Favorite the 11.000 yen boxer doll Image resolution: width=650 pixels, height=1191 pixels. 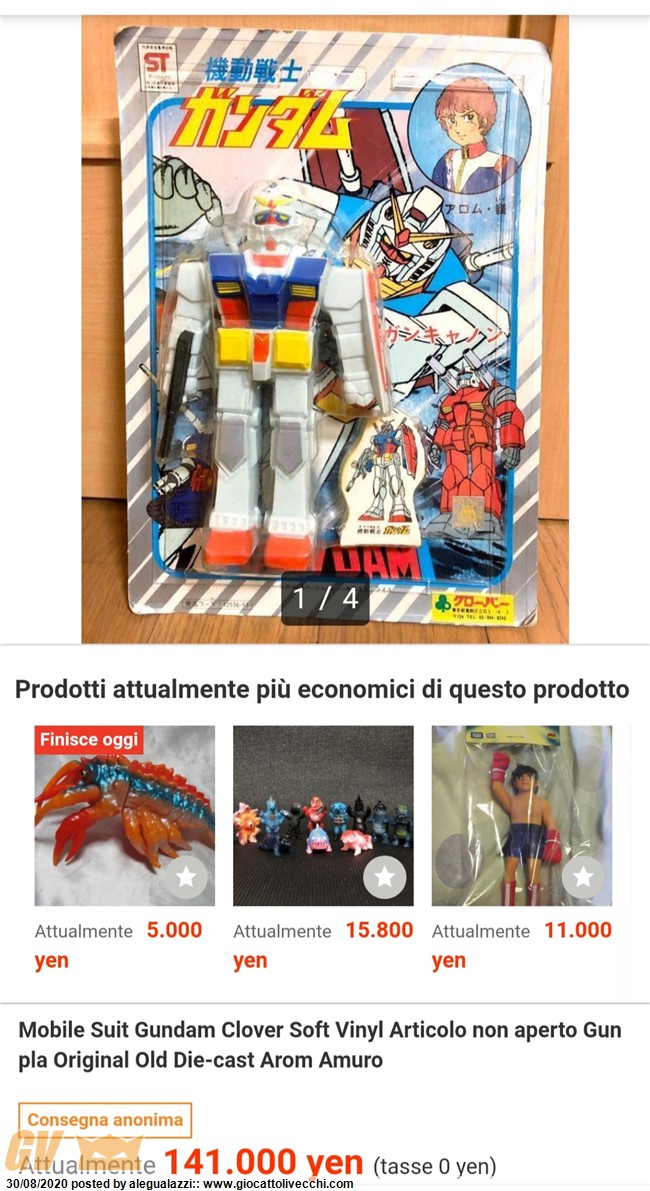[583, 877]
